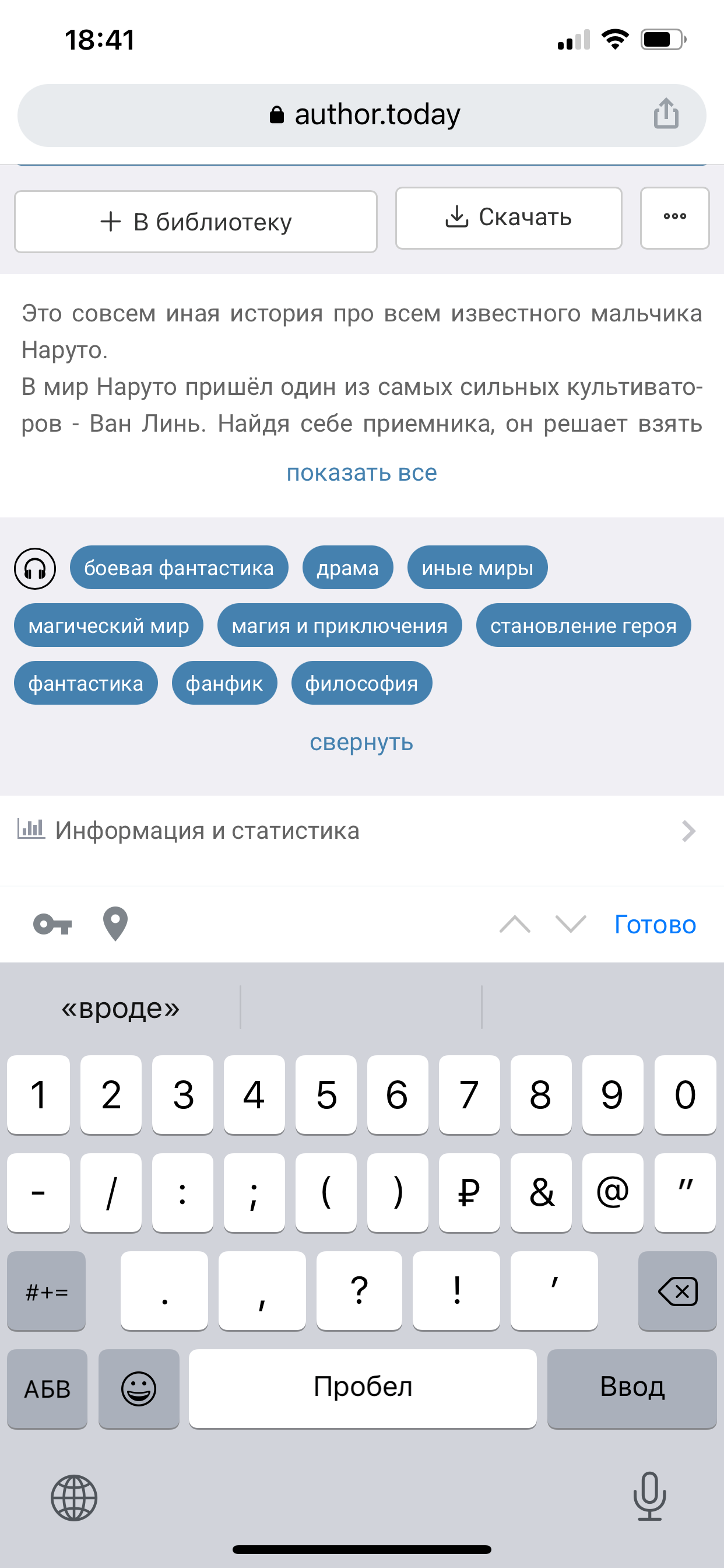Screen dimensions: 724x1568
Task: Open магия и приключения tag
Action: pos(339,626)
